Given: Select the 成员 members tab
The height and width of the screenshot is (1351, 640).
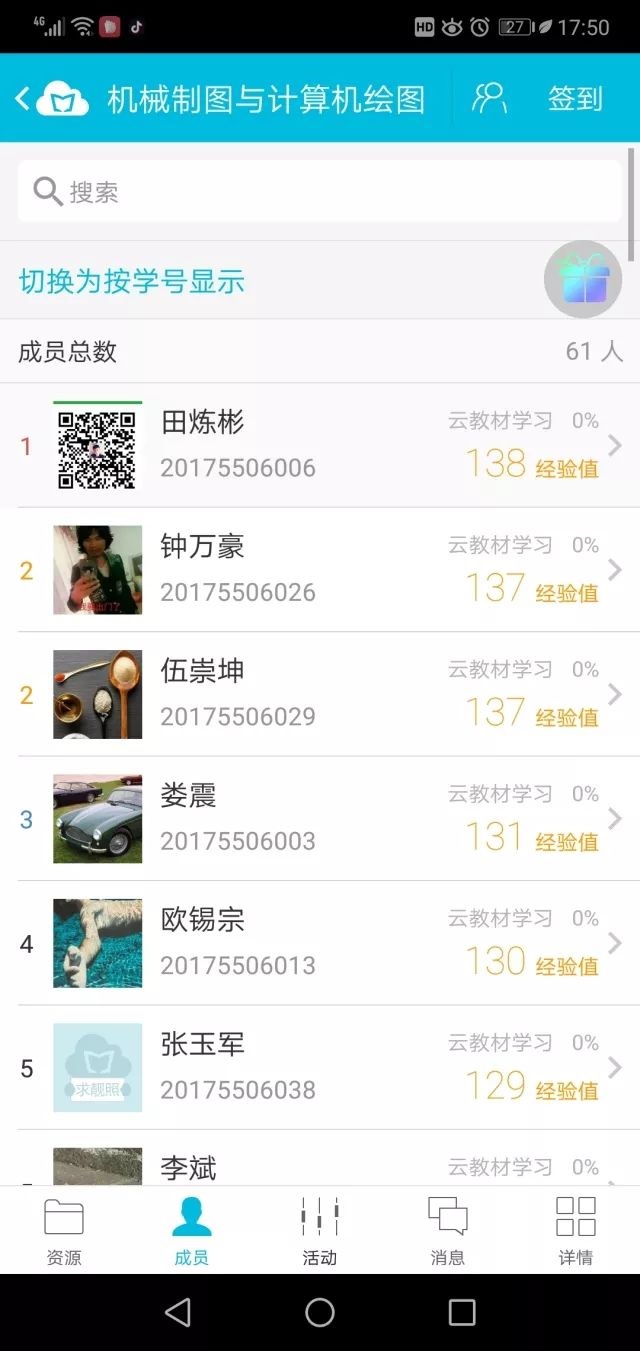Looking at the screenshot, I should click(192, 1231).
